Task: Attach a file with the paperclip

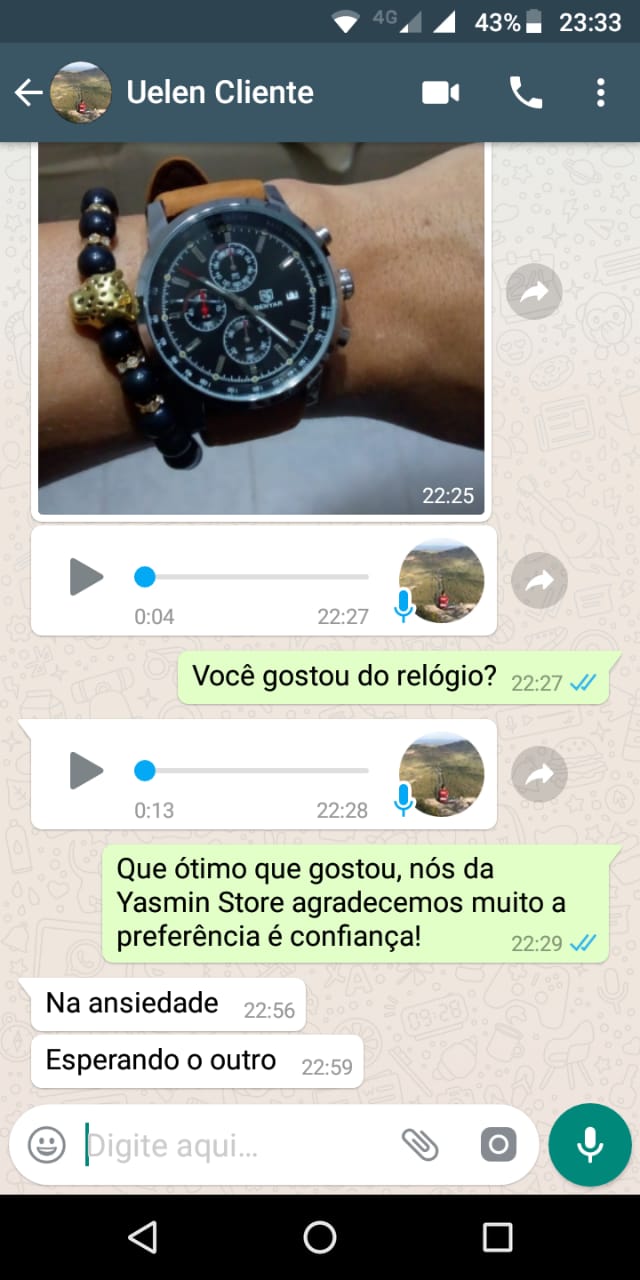Action: [x=420, y=1145]
